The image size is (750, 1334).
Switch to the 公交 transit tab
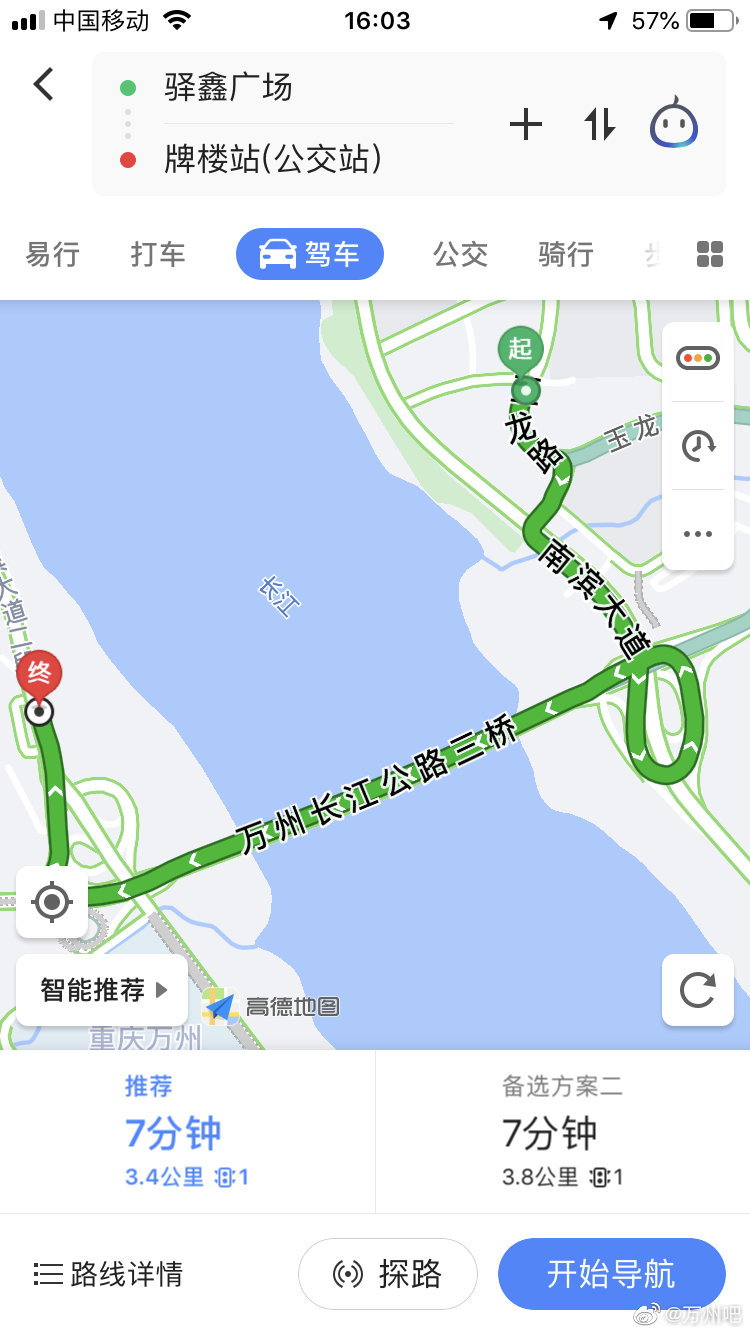pyautogui.click(x=460, y=254)
